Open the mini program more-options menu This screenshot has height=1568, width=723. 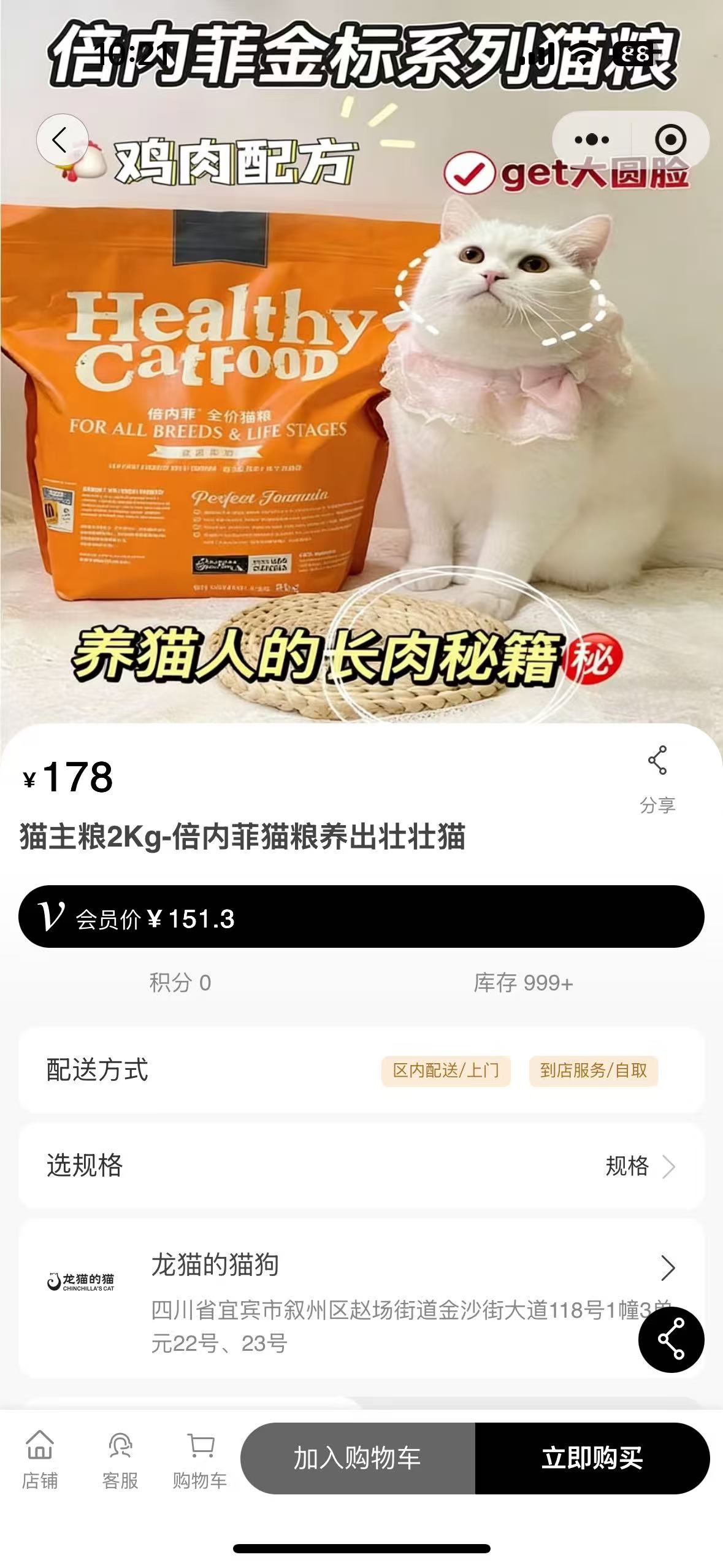pyautogui.click(x=592, y=140)
